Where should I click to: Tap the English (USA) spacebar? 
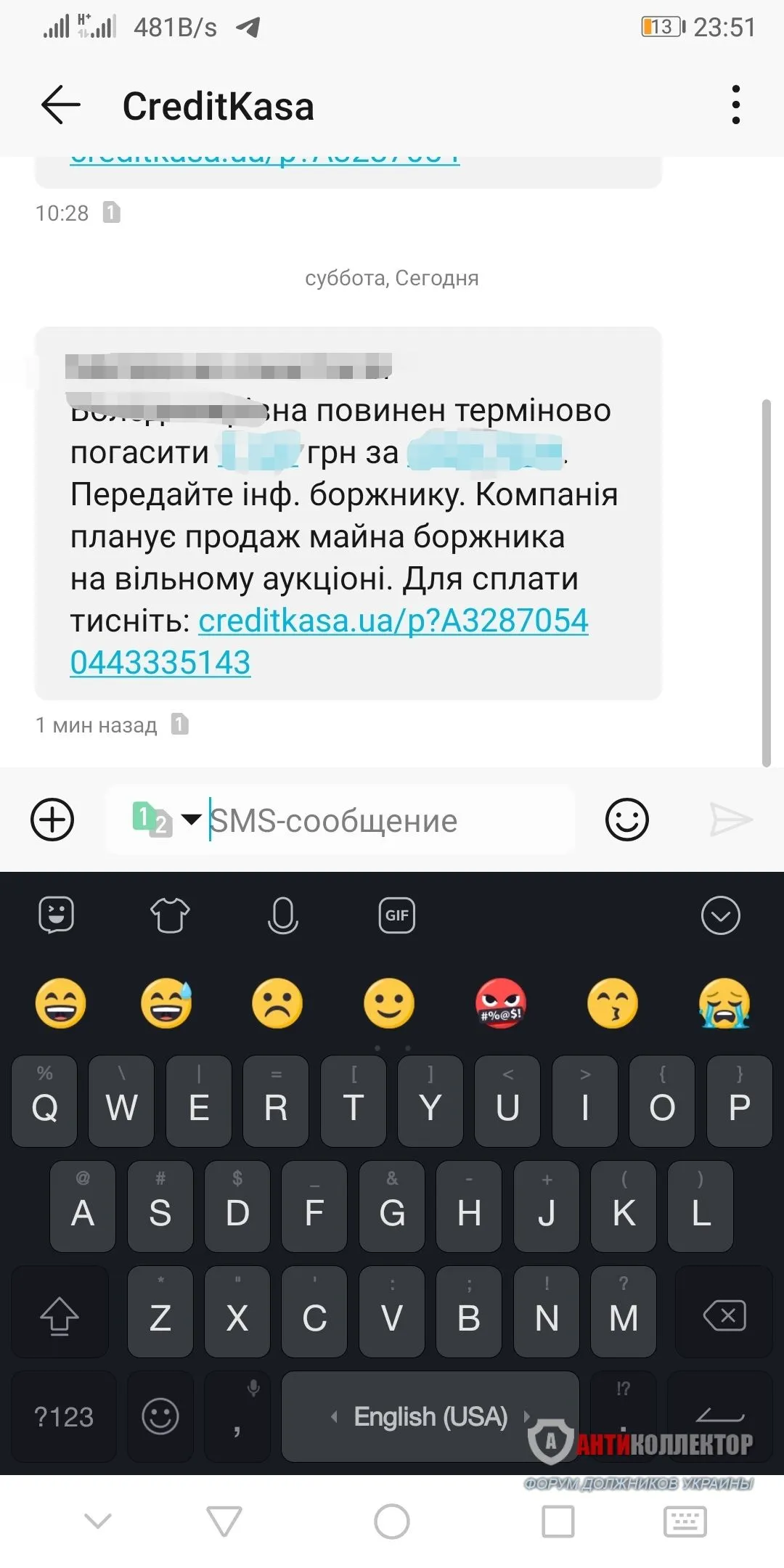(430, 1416)
